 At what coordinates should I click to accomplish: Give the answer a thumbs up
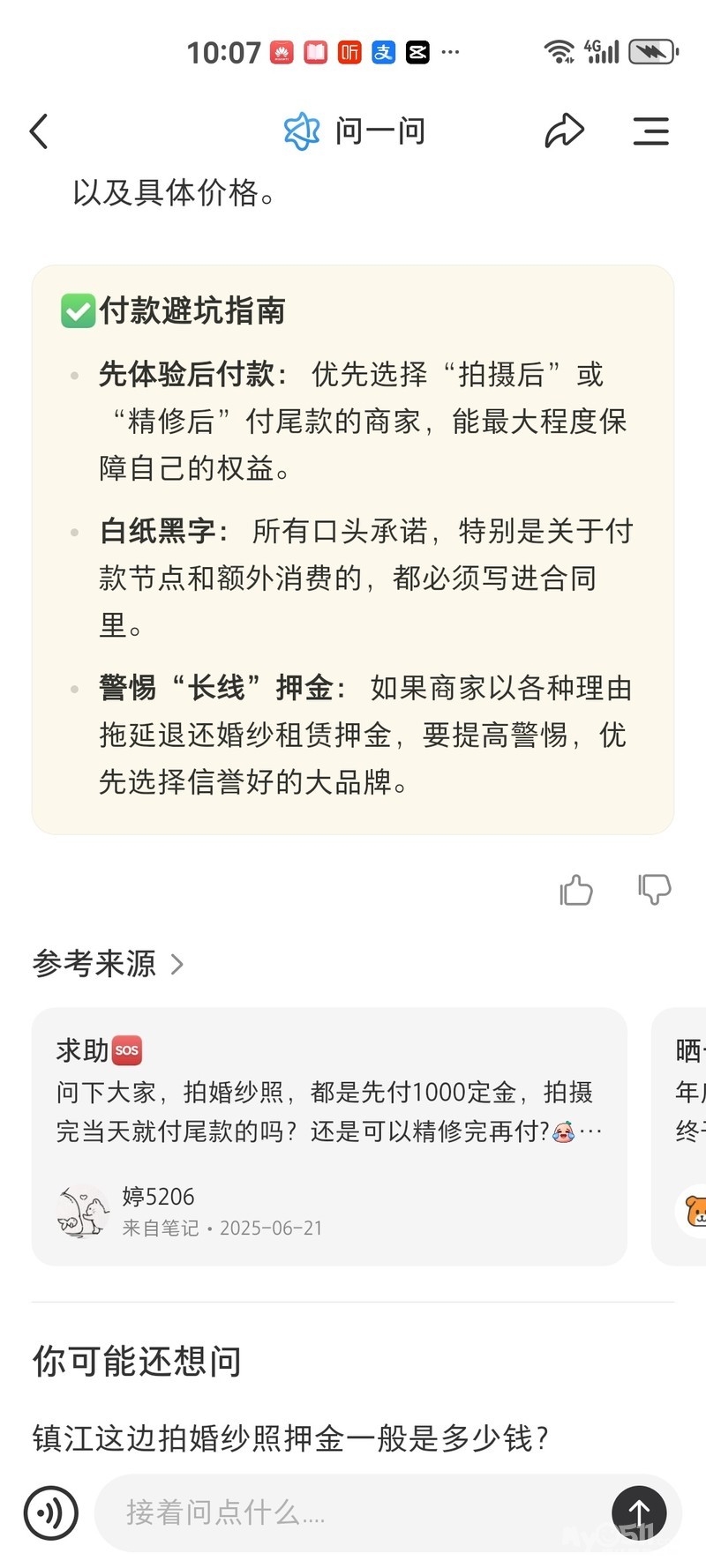[576, 890]
